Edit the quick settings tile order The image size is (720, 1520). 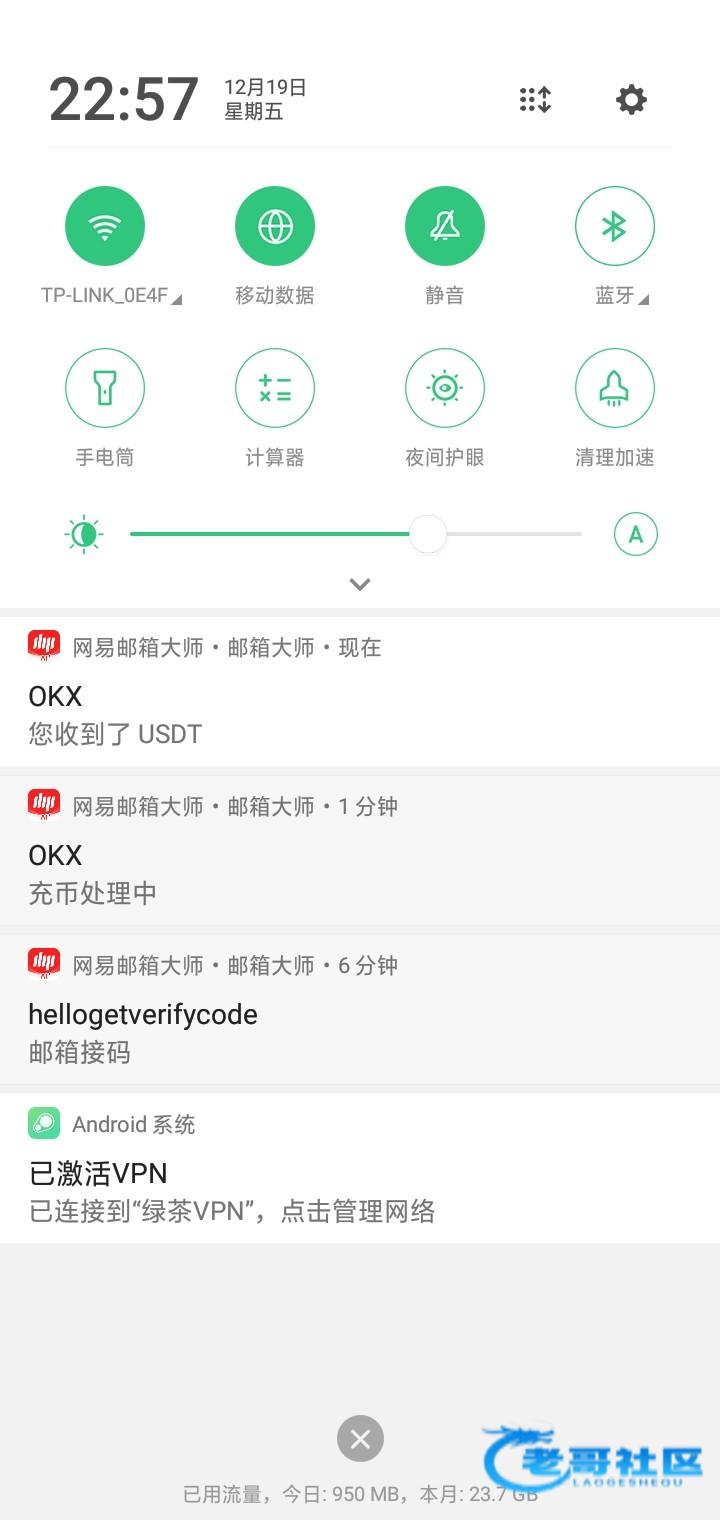(x=535, y=100)
